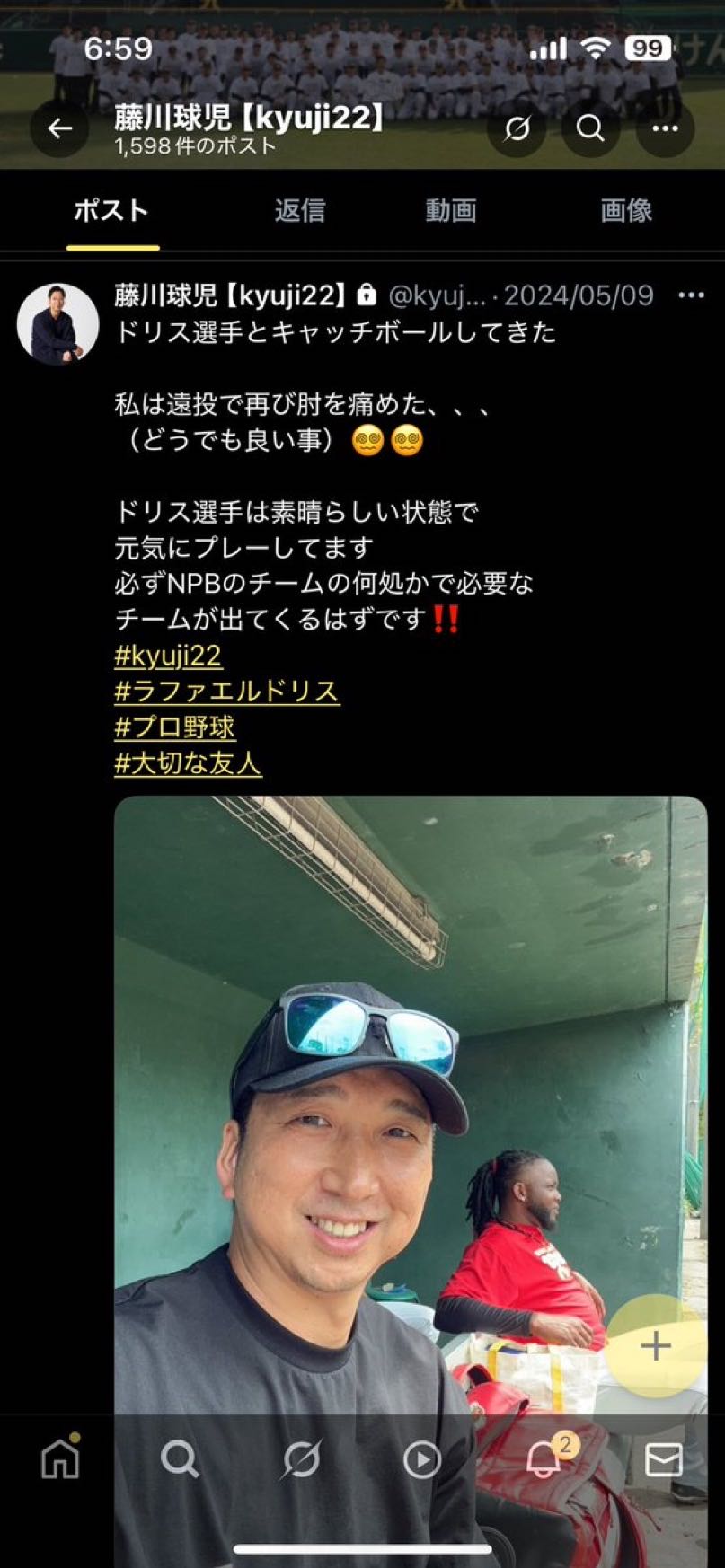Open the post author's avatar
Viewport: 725px width, 1568px height.
(x=57, y=324)
